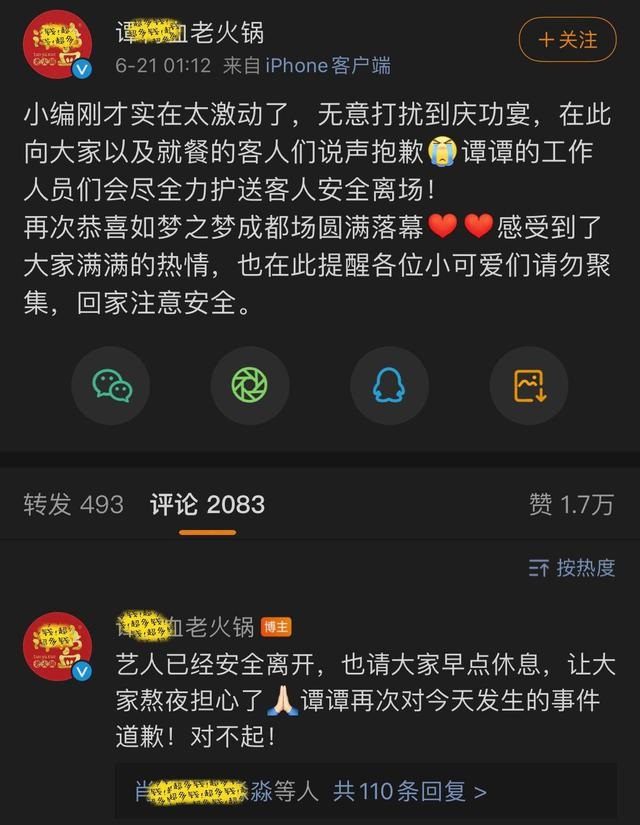The image size is (640, 825).
Task: Expand 共110条回复 replies
Action: 410,792
